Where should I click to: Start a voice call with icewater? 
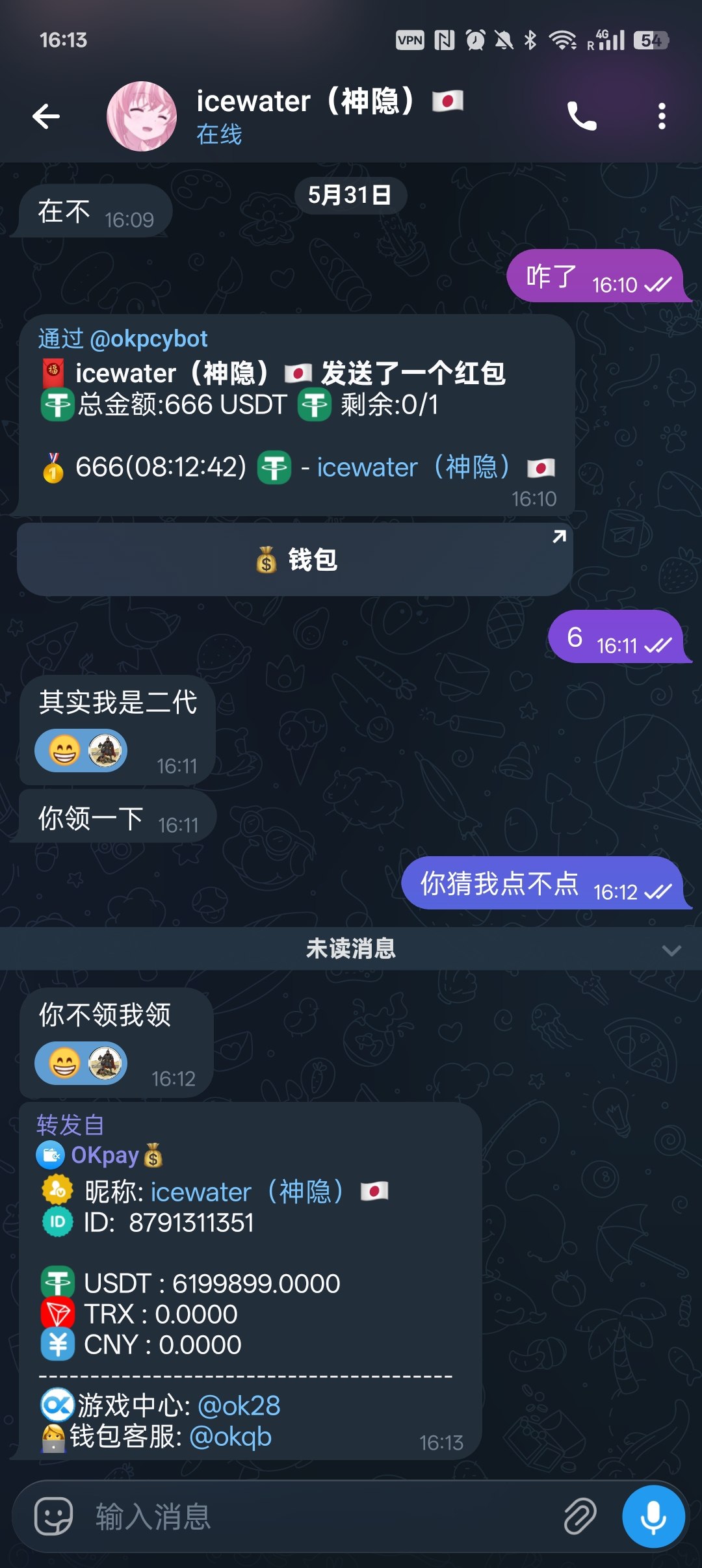(582, 116)
